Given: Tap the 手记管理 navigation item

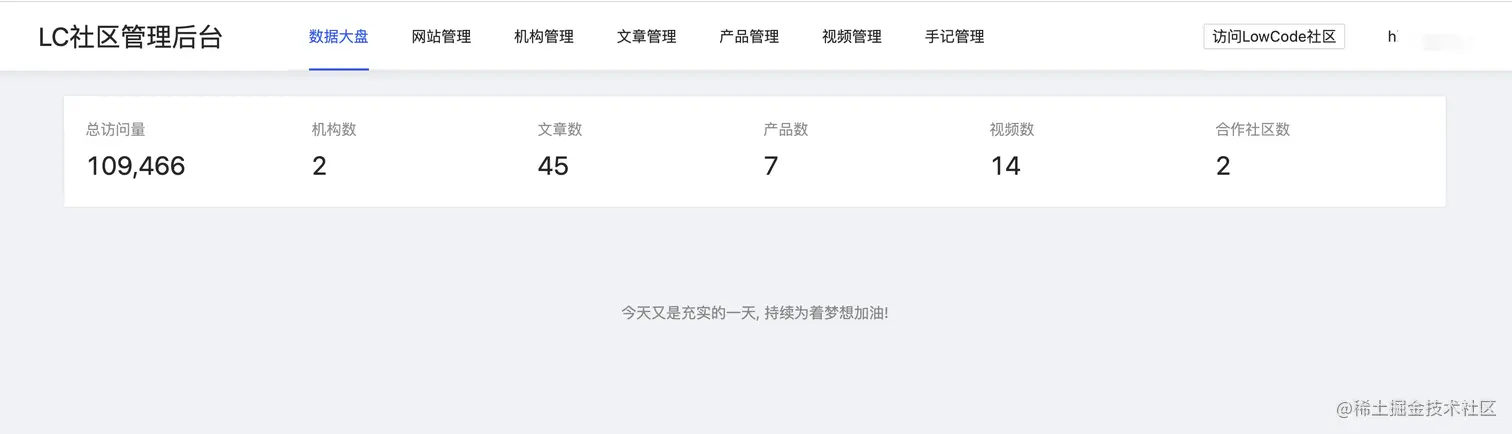Looking at the screenshot, I should tap(955, 37).
